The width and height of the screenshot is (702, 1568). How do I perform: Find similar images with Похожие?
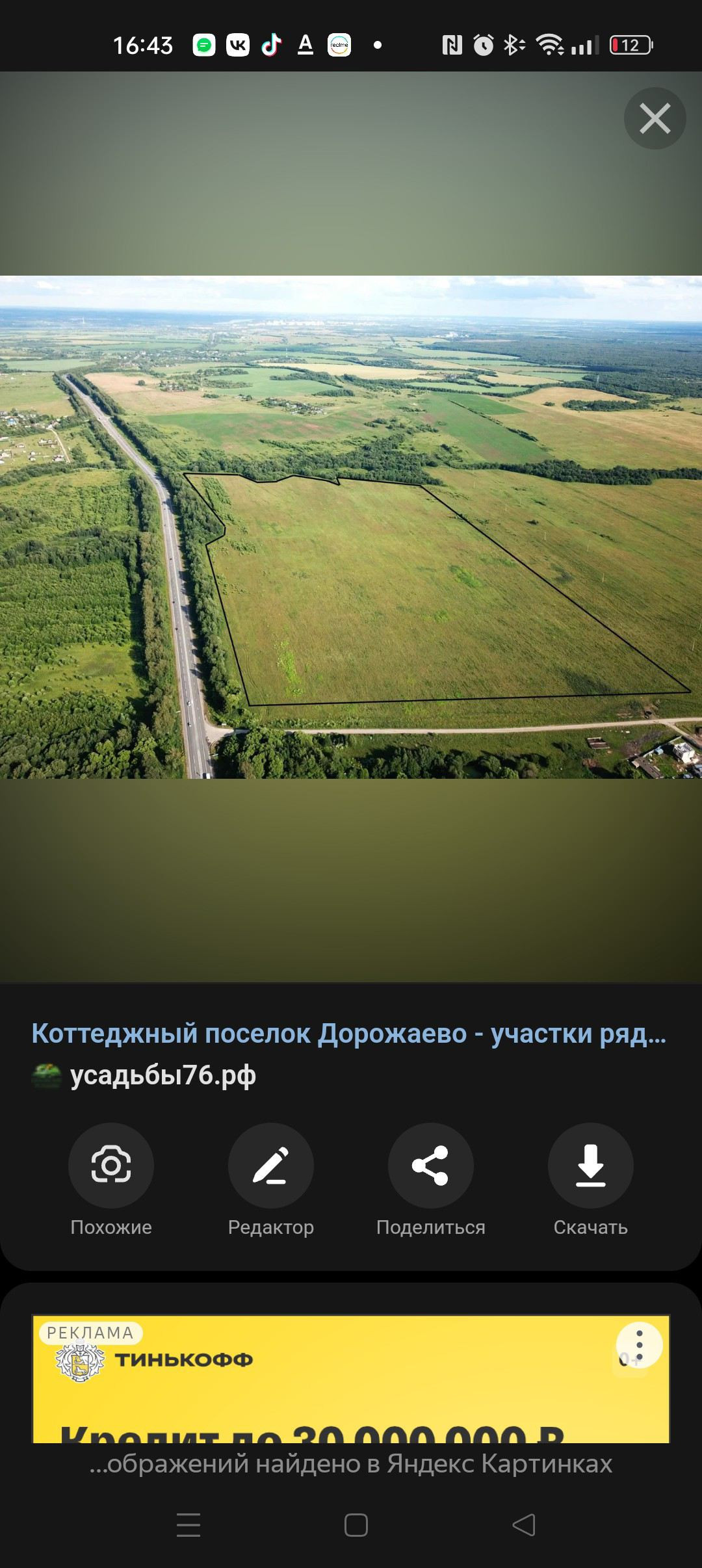click(x=111, y=1166)
